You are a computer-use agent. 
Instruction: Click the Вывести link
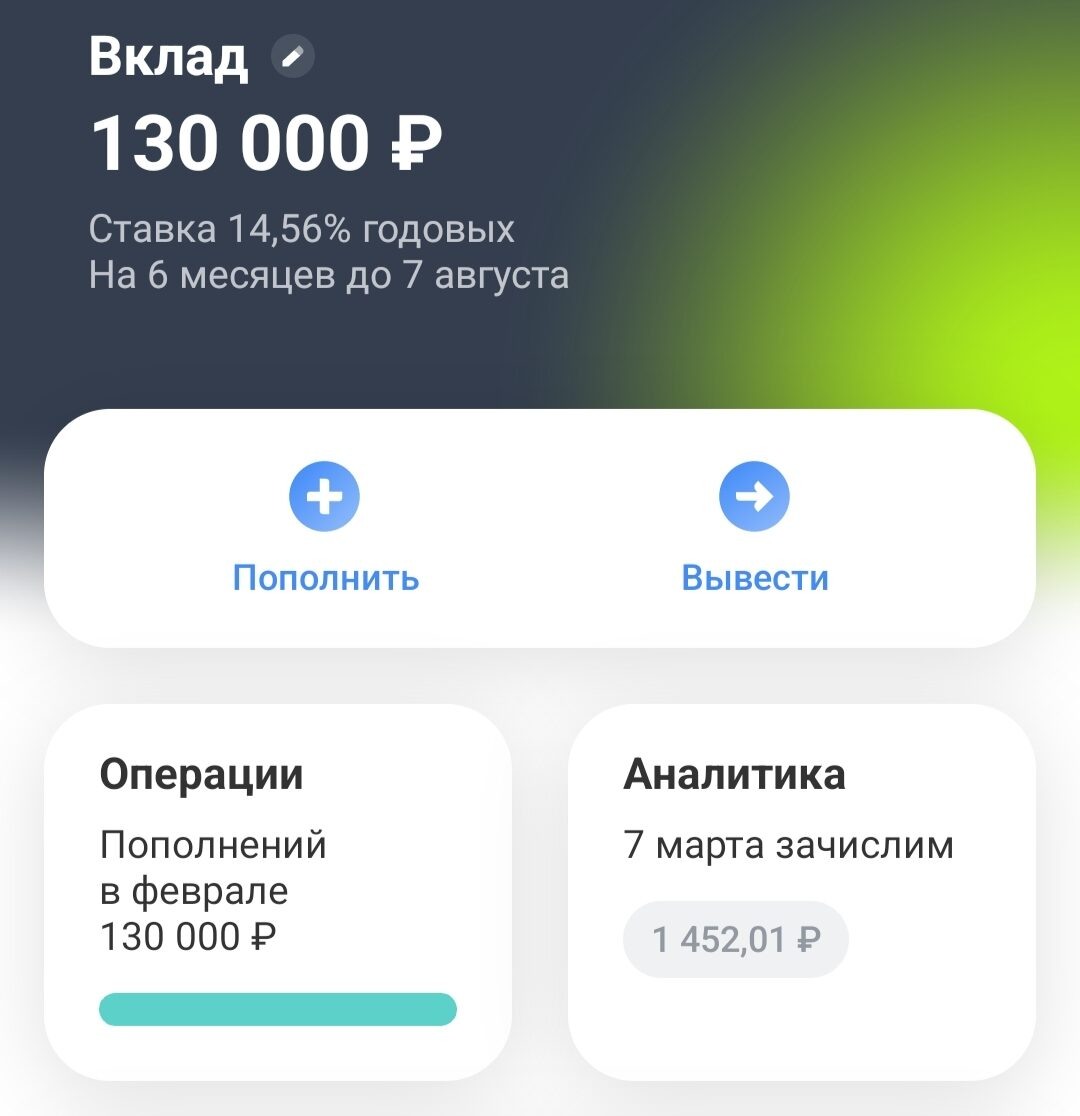point(755,576)
